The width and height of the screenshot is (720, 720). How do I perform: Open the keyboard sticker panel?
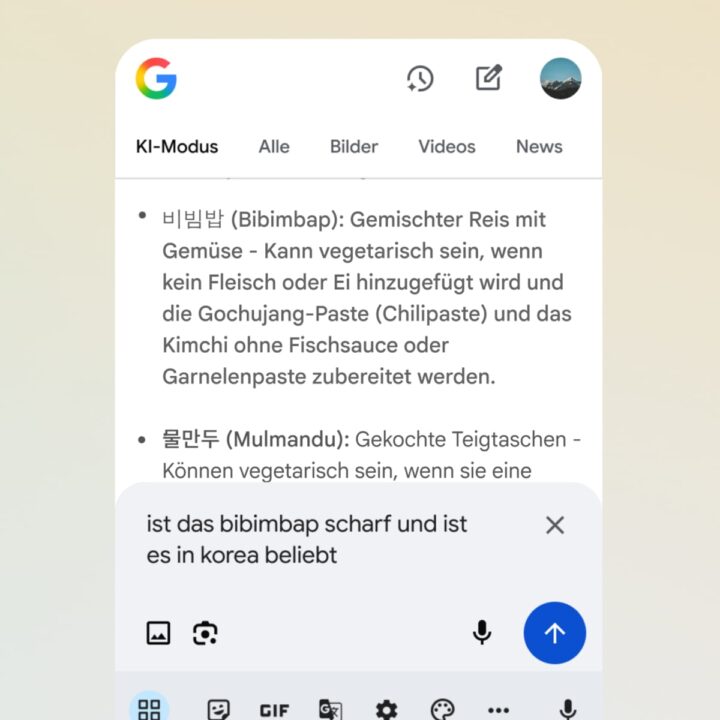[218, 710]
